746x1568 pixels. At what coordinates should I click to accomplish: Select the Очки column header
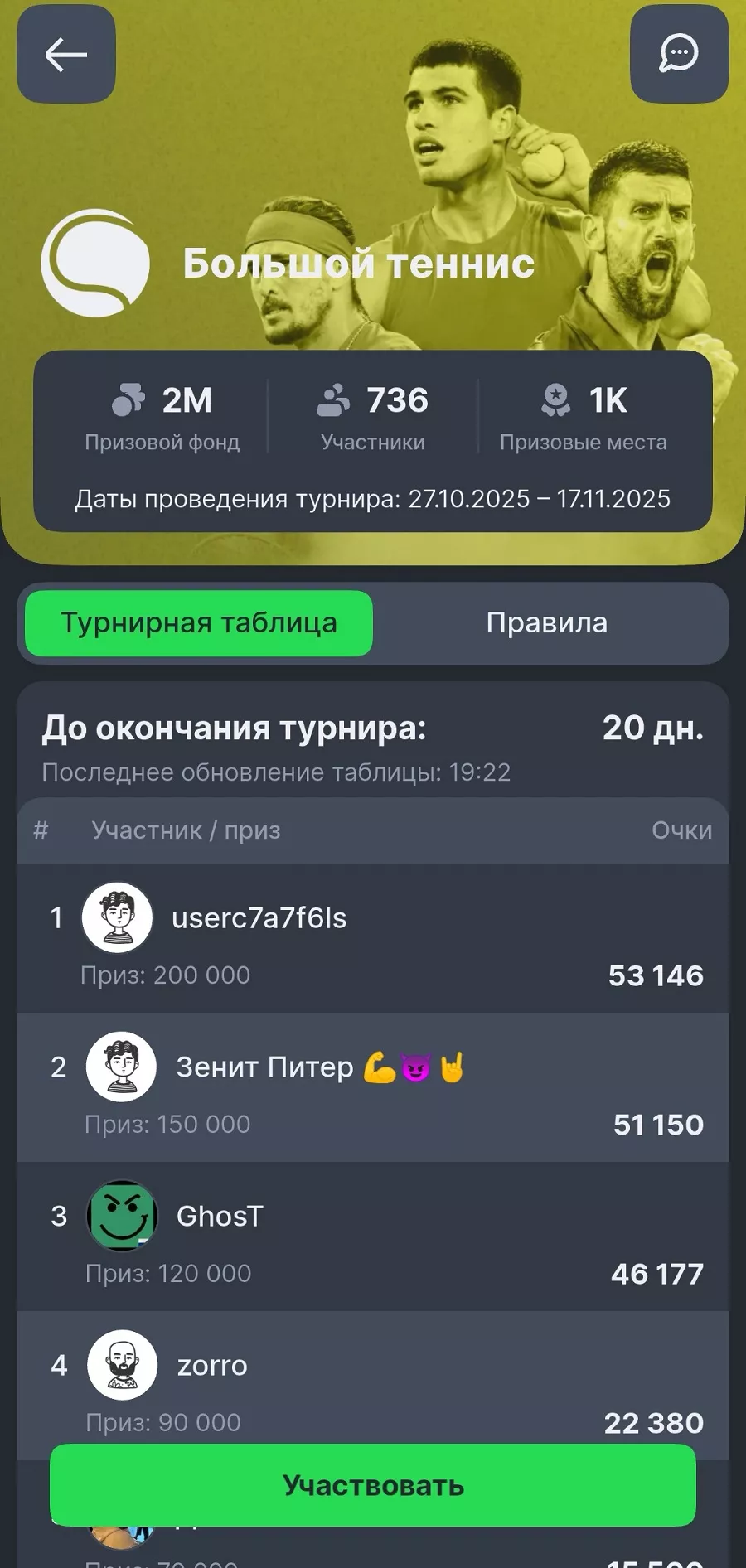[683, 830]
